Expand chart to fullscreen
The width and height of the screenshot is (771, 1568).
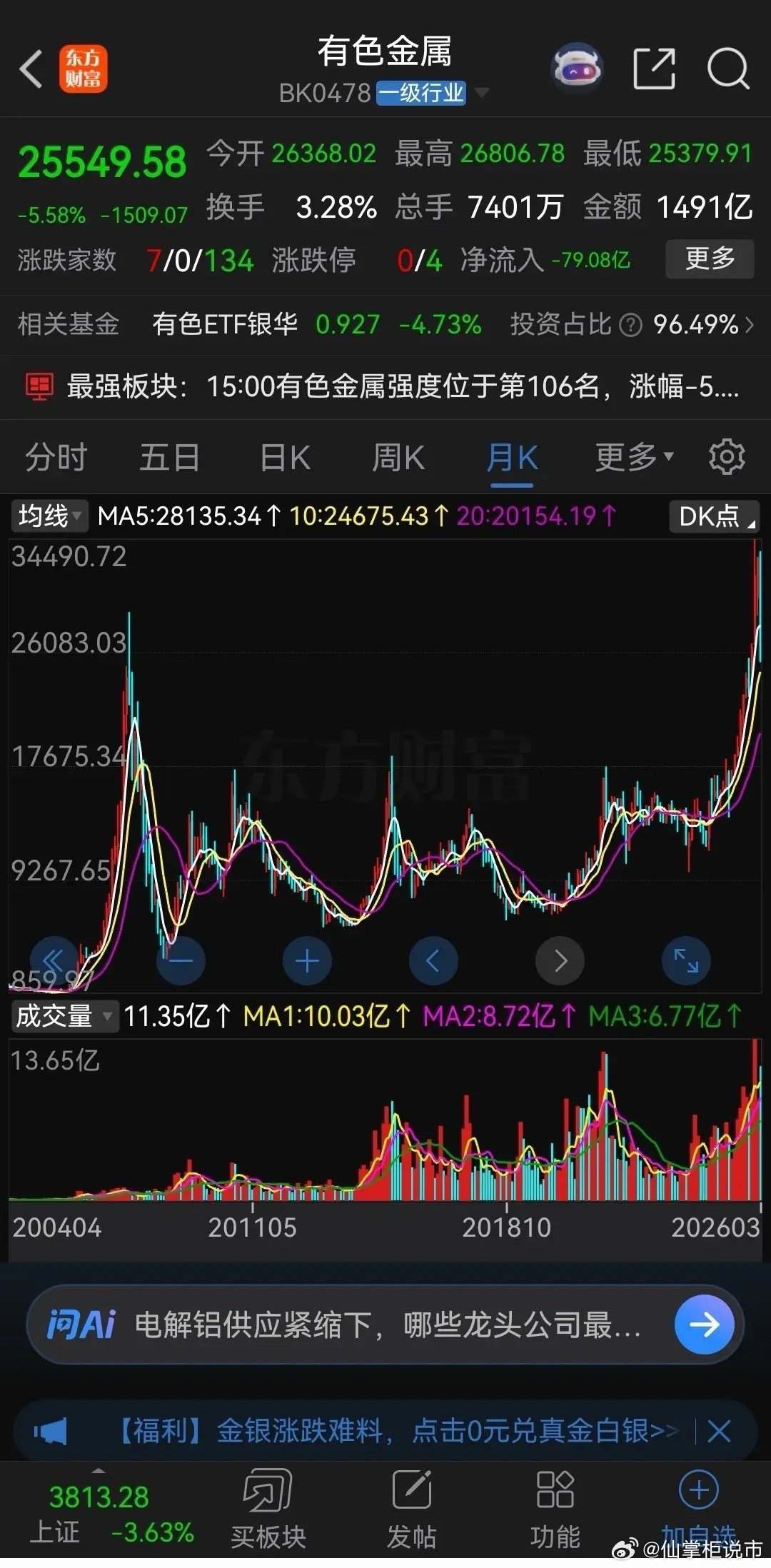[687, 960]
